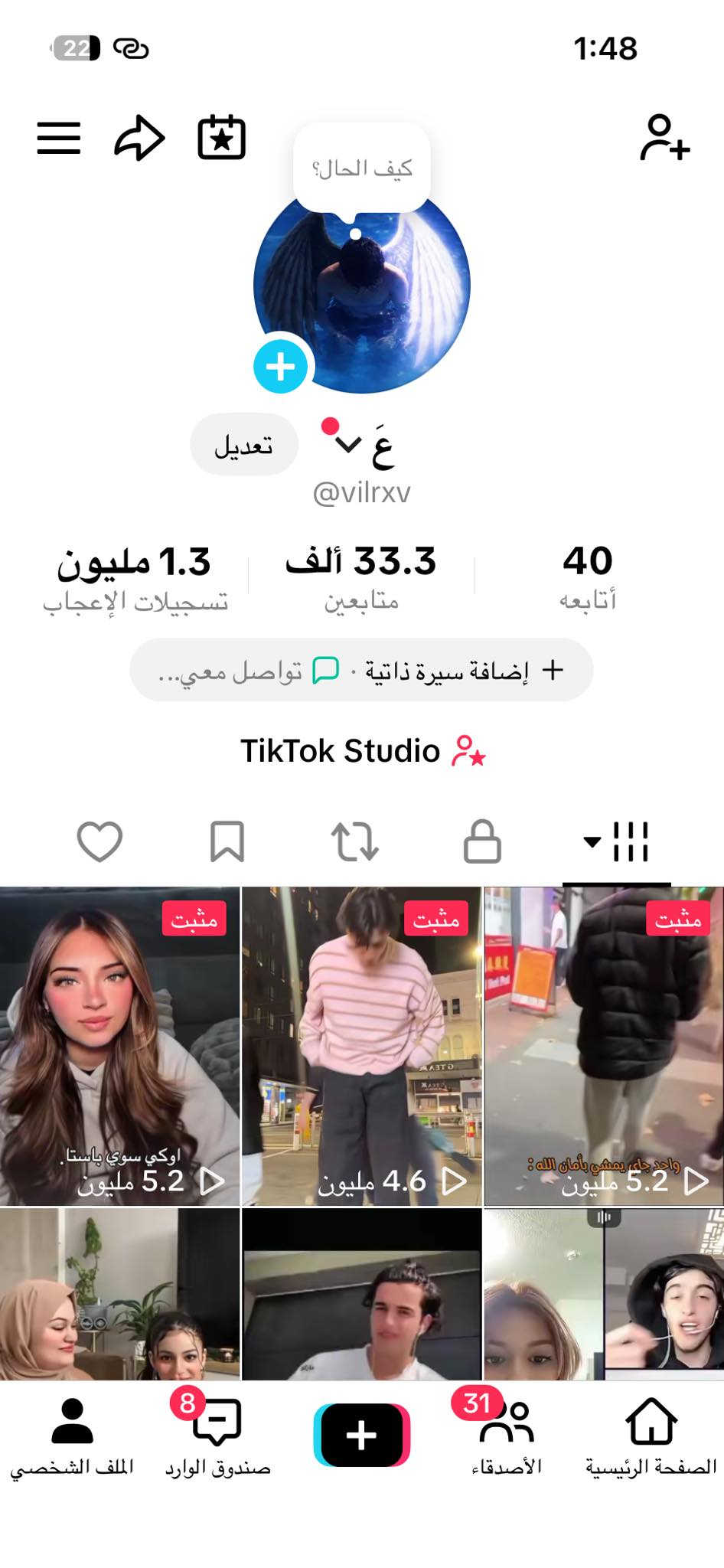
Task: Switch to the private videos tab
Action: [482, 841]
